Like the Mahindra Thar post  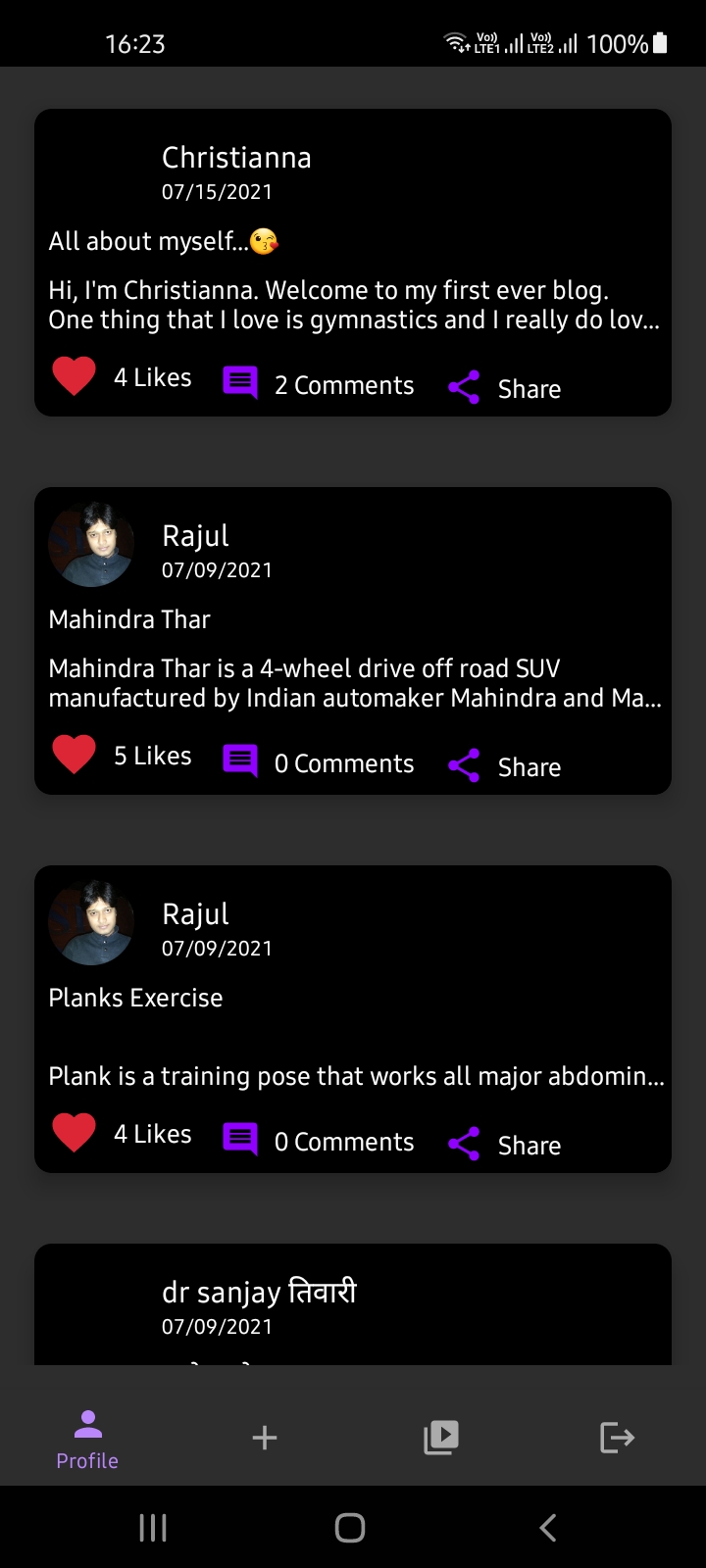[74, 755]
